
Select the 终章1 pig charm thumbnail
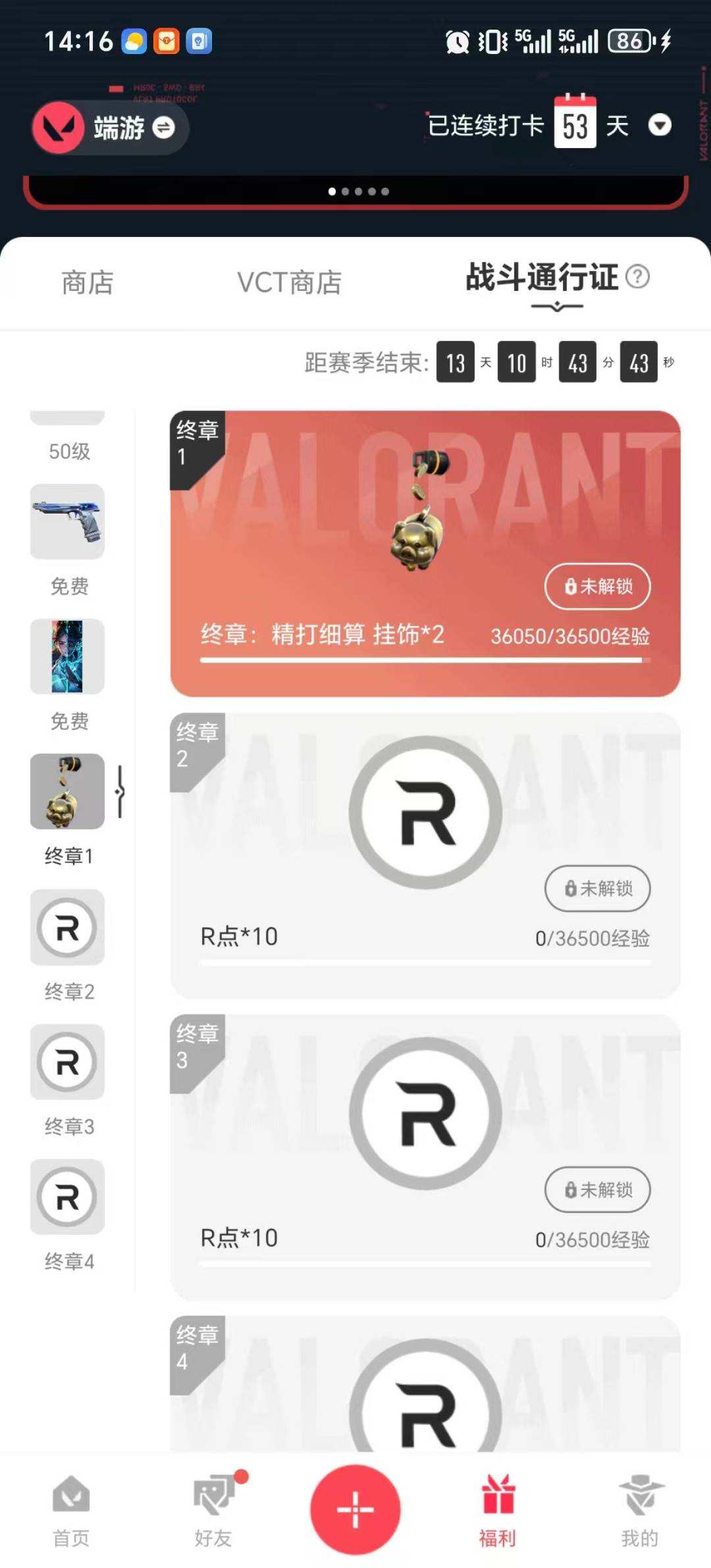66,792
